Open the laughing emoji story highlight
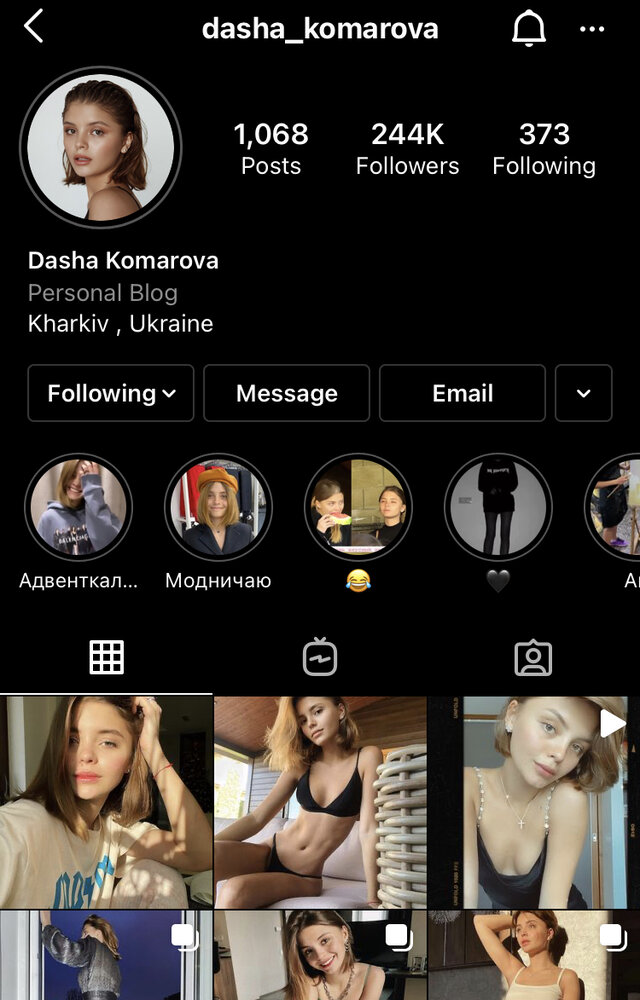The height and width of the screenshot is (1000, 640). pyautogui.click(x=357, y=507)
